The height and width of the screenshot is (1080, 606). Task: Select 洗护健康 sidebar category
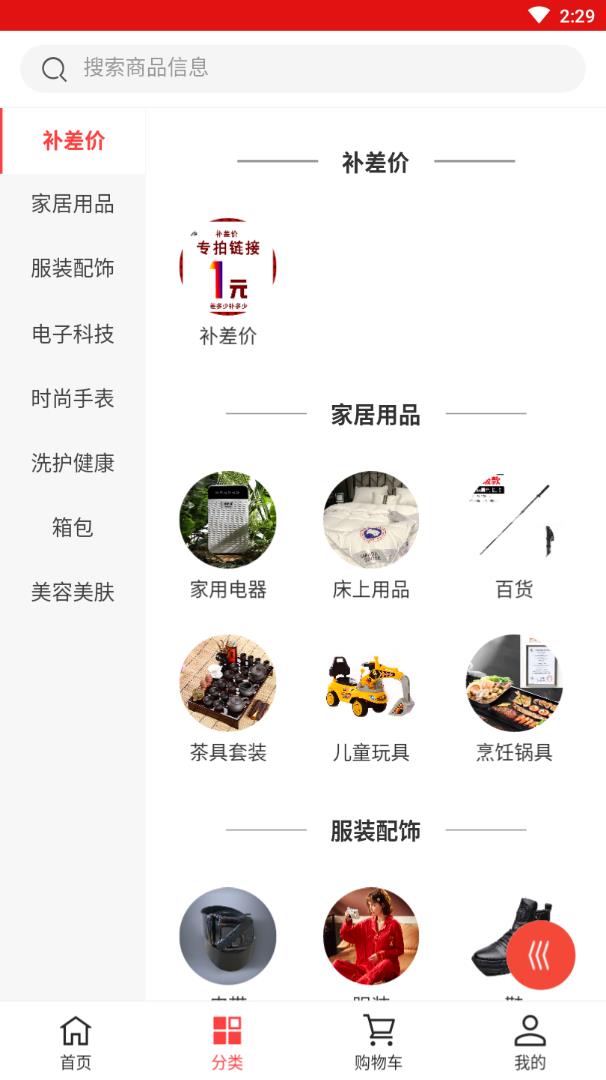pos(73,463)
